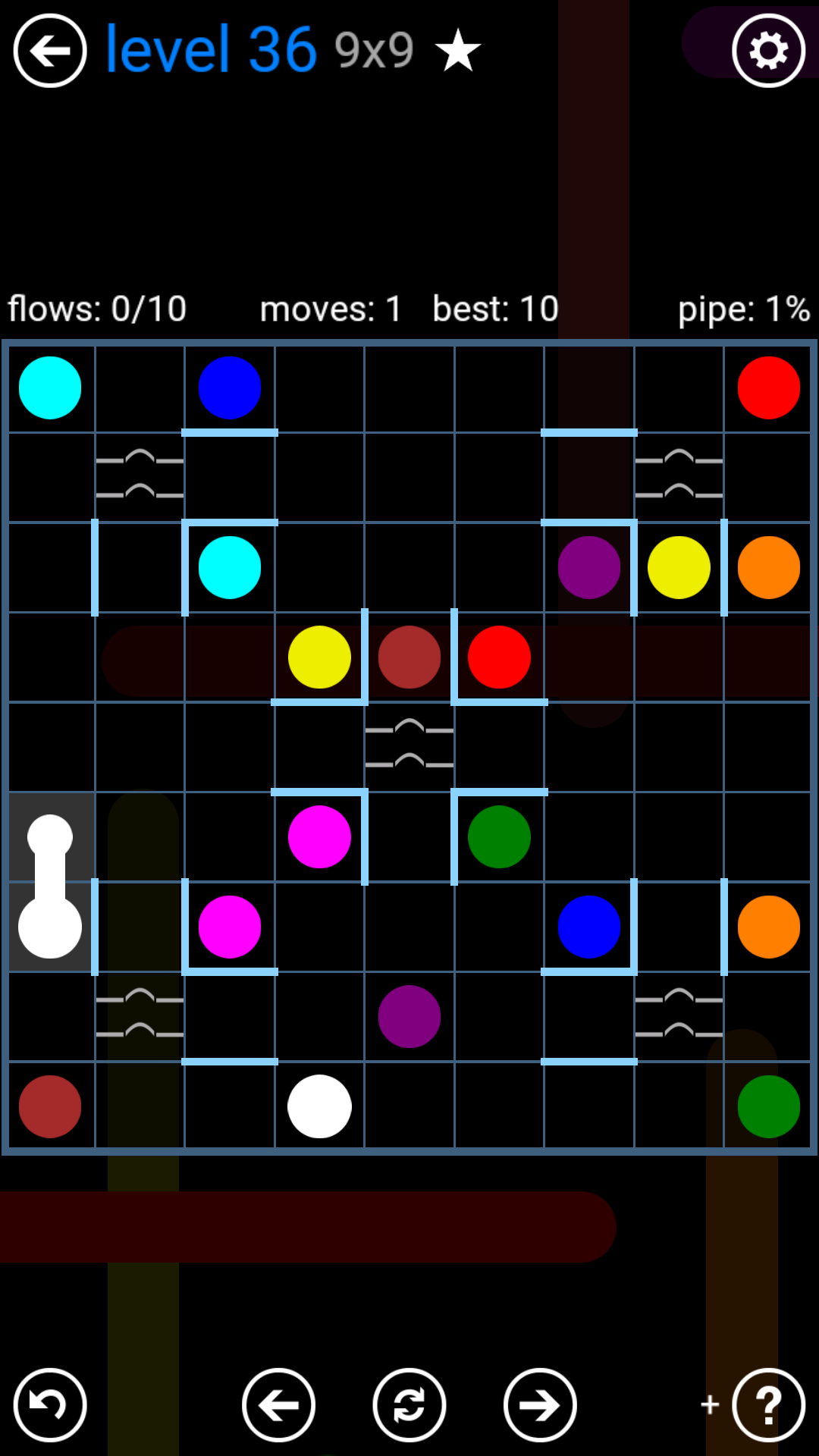This screenshot has width=819, height=1456.
Task: Select the purple dot next to the white dot's row
Action: 409,1016
